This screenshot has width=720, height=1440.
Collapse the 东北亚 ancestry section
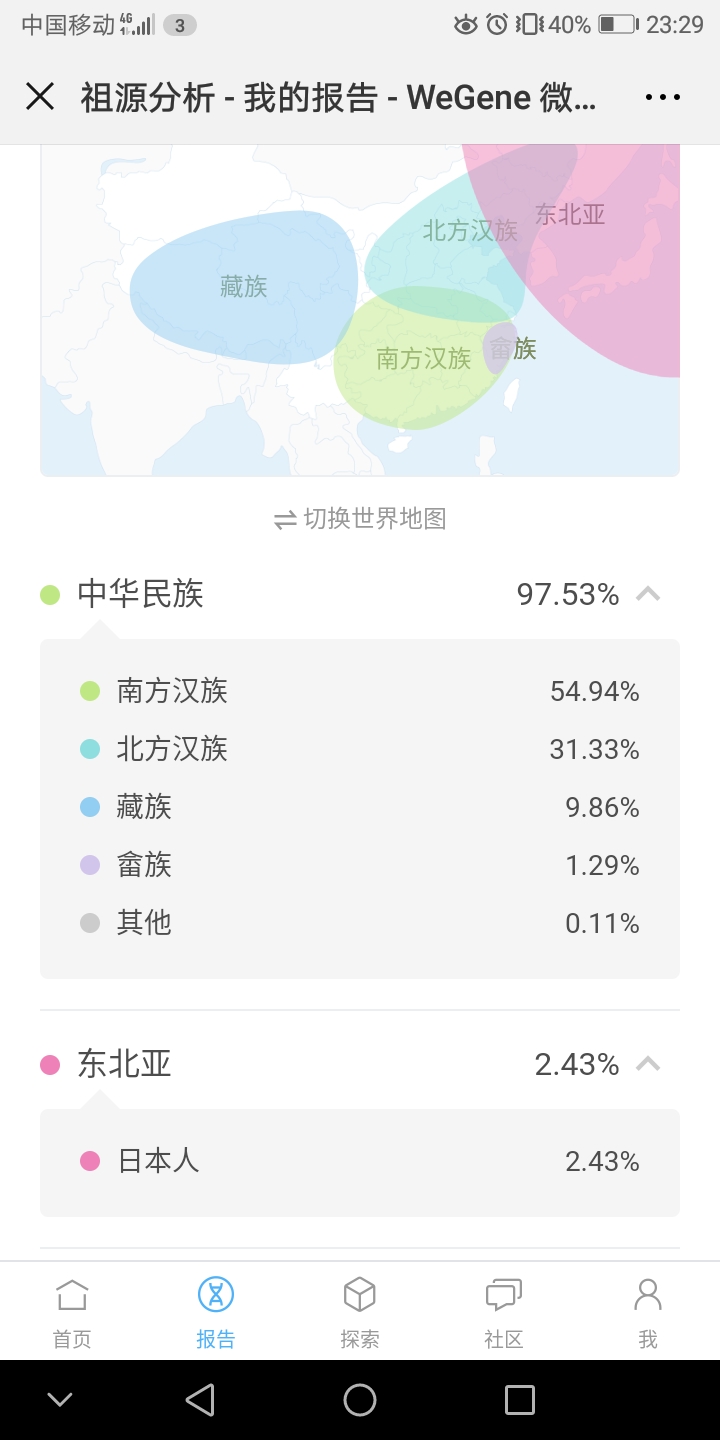pyautogui.click(x=648, y=1064)
